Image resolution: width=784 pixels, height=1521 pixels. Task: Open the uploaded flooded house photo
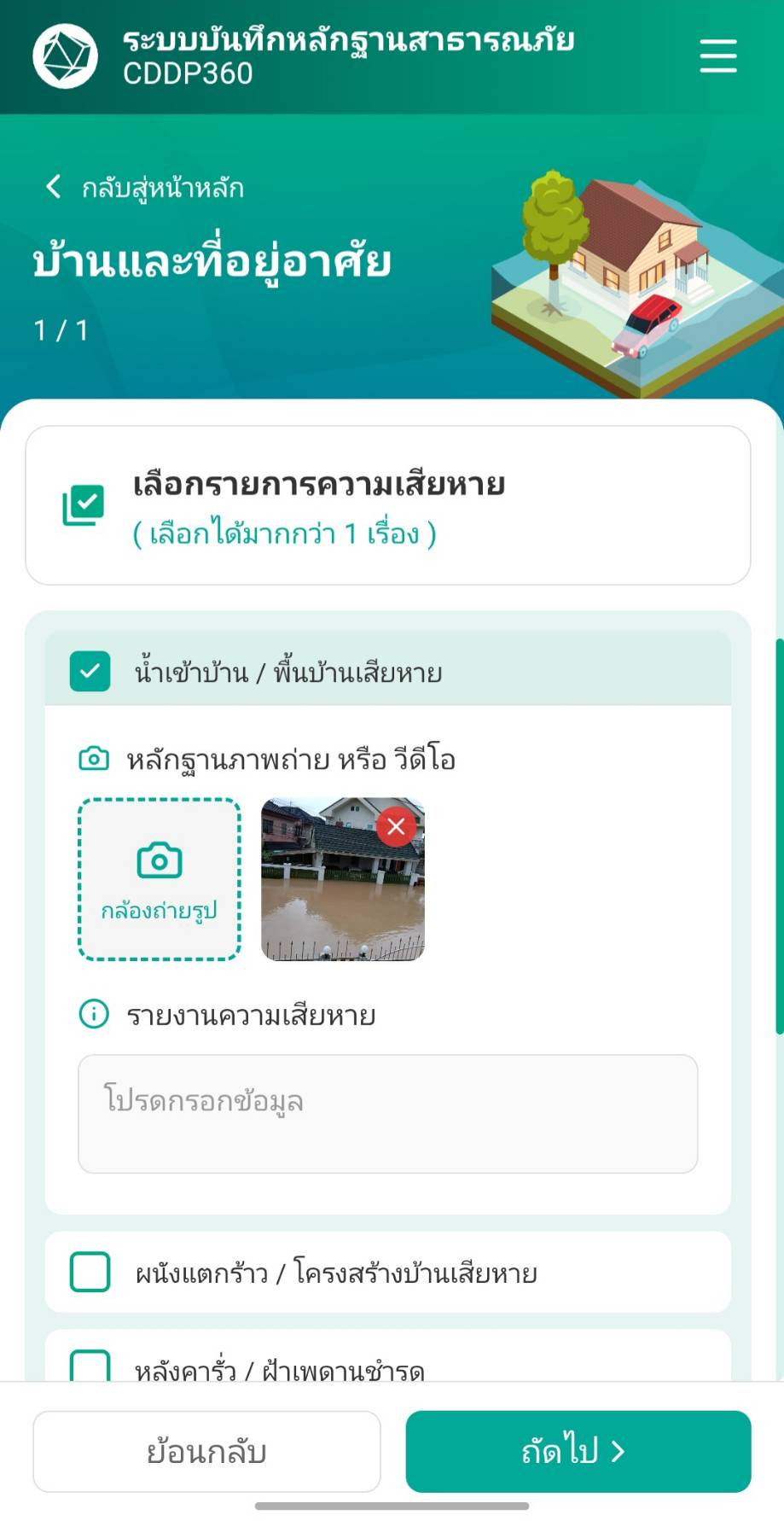[x=333, y=896]
